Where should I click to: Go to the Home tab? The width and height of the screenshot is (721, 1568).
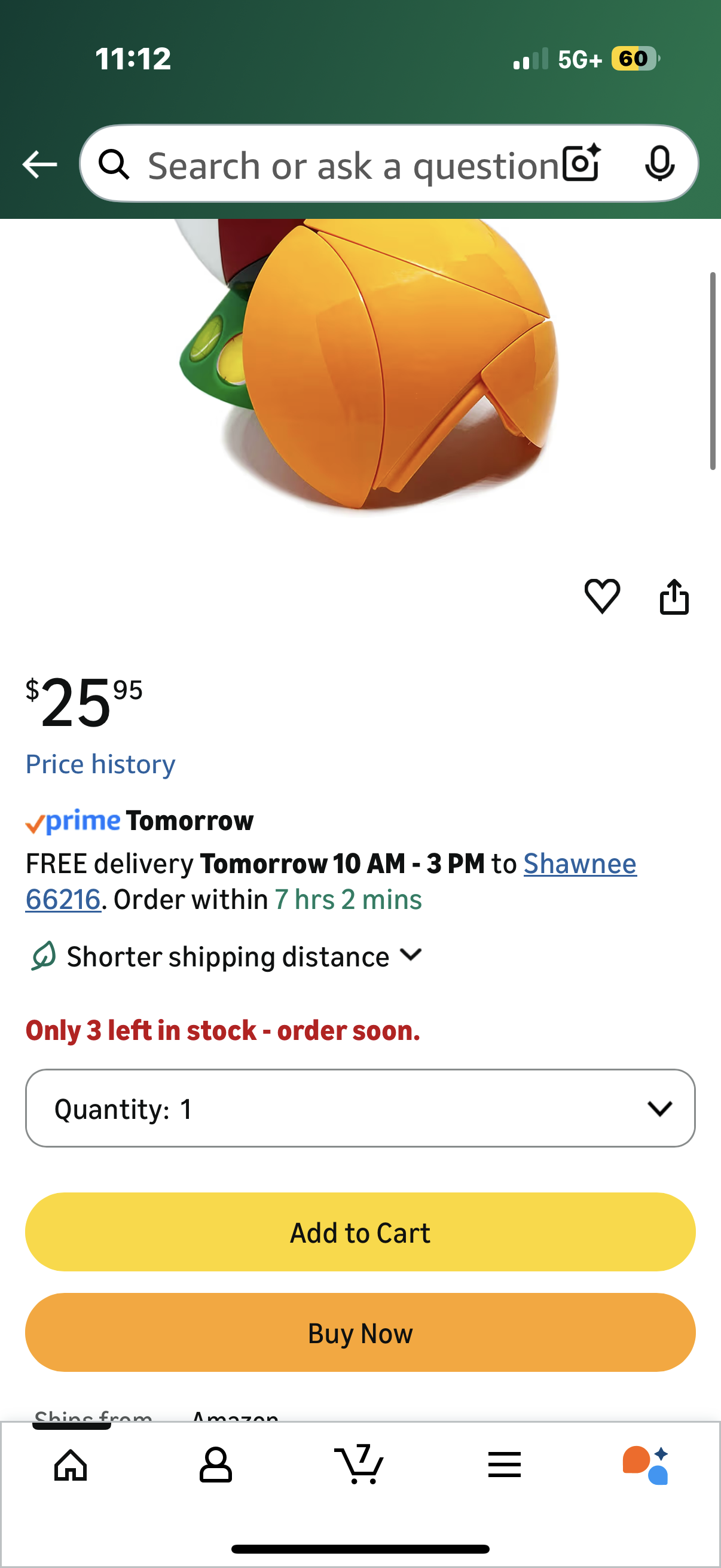[71, 1465]
